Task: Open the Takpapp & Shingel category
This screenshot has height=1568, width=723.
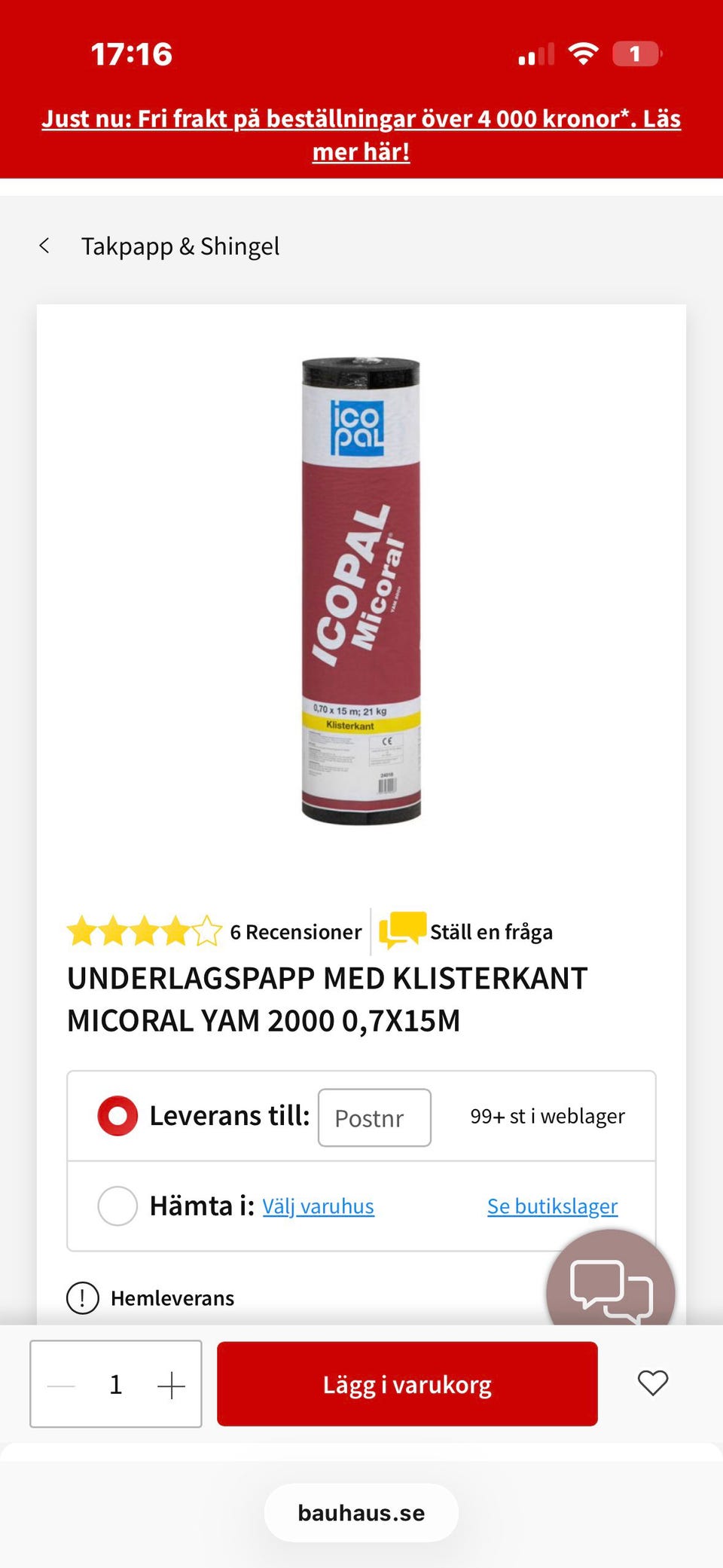Action: [x=181, y=246]
